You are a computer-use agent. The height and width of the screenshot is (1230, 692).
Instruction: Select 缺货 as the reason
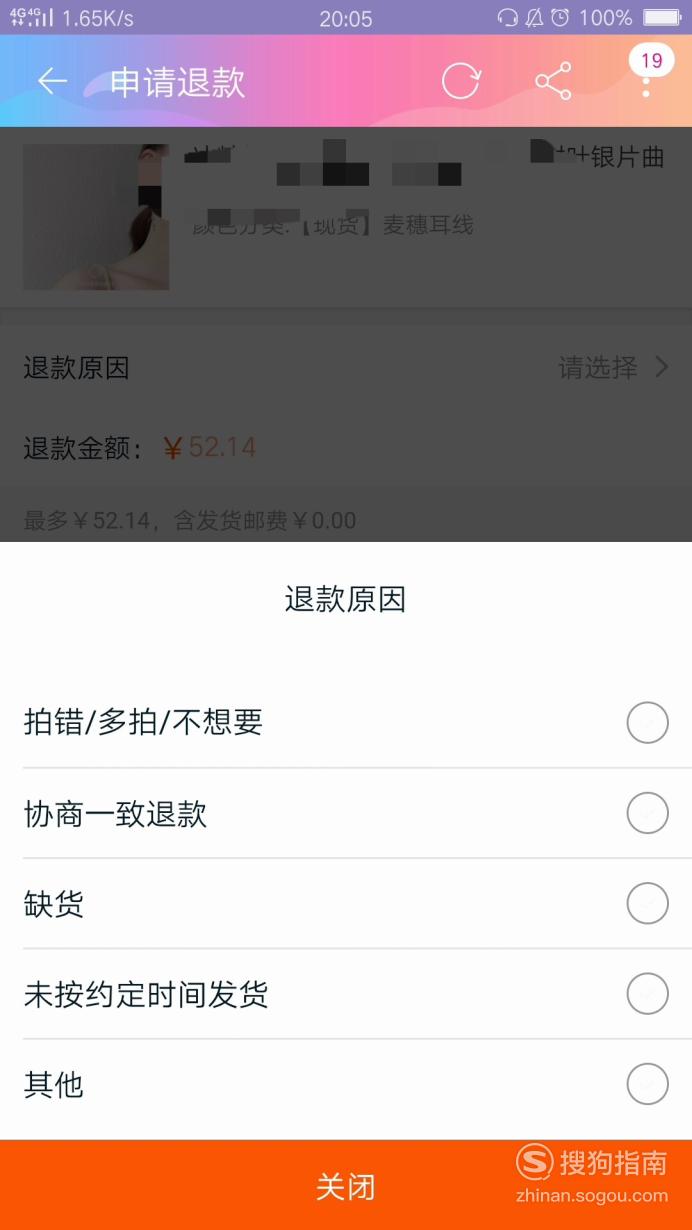[x=346, y=903]
